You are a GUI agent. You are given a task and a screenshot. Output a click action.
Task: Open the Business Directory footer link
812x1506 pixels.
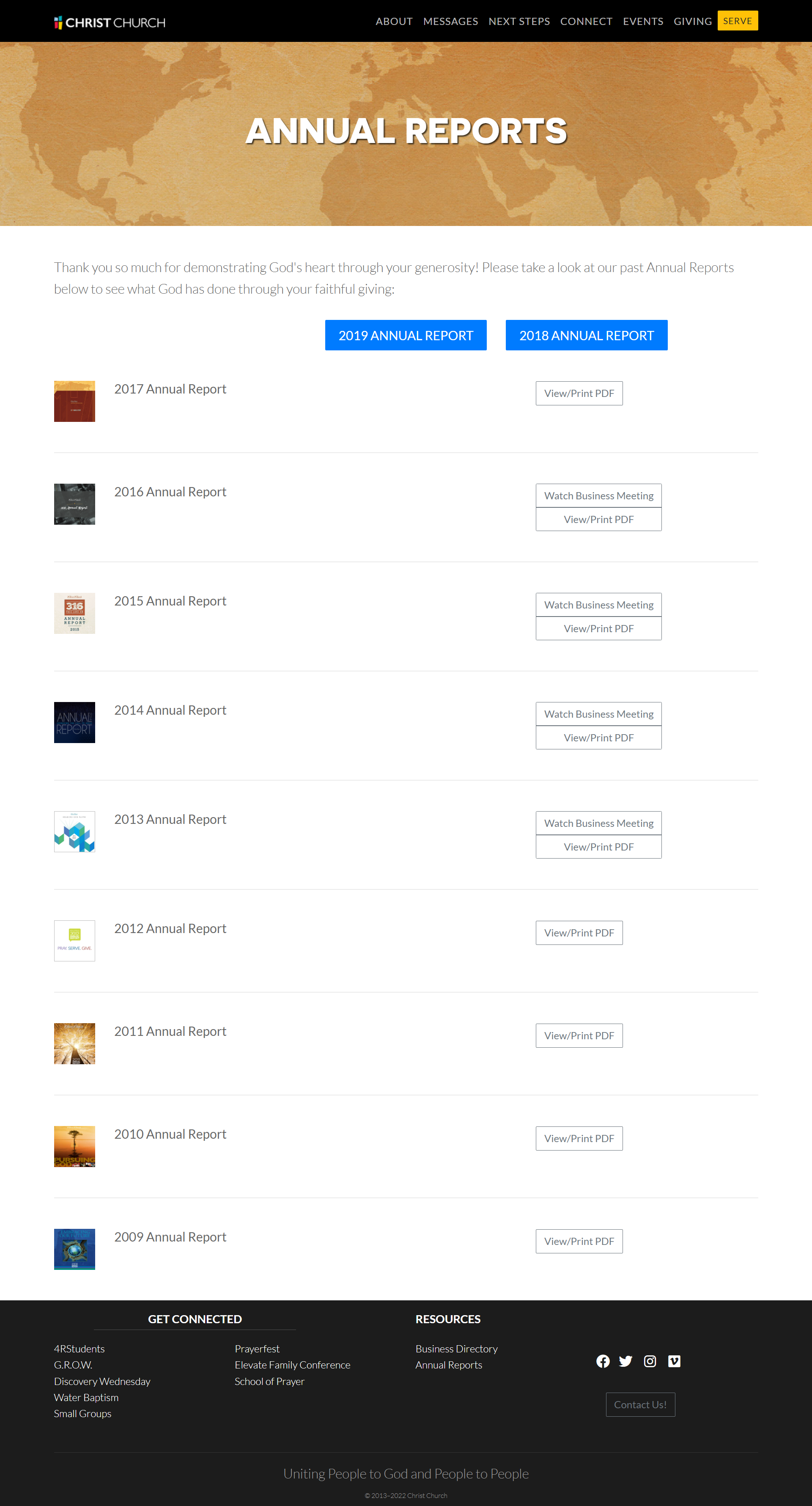456,1349
